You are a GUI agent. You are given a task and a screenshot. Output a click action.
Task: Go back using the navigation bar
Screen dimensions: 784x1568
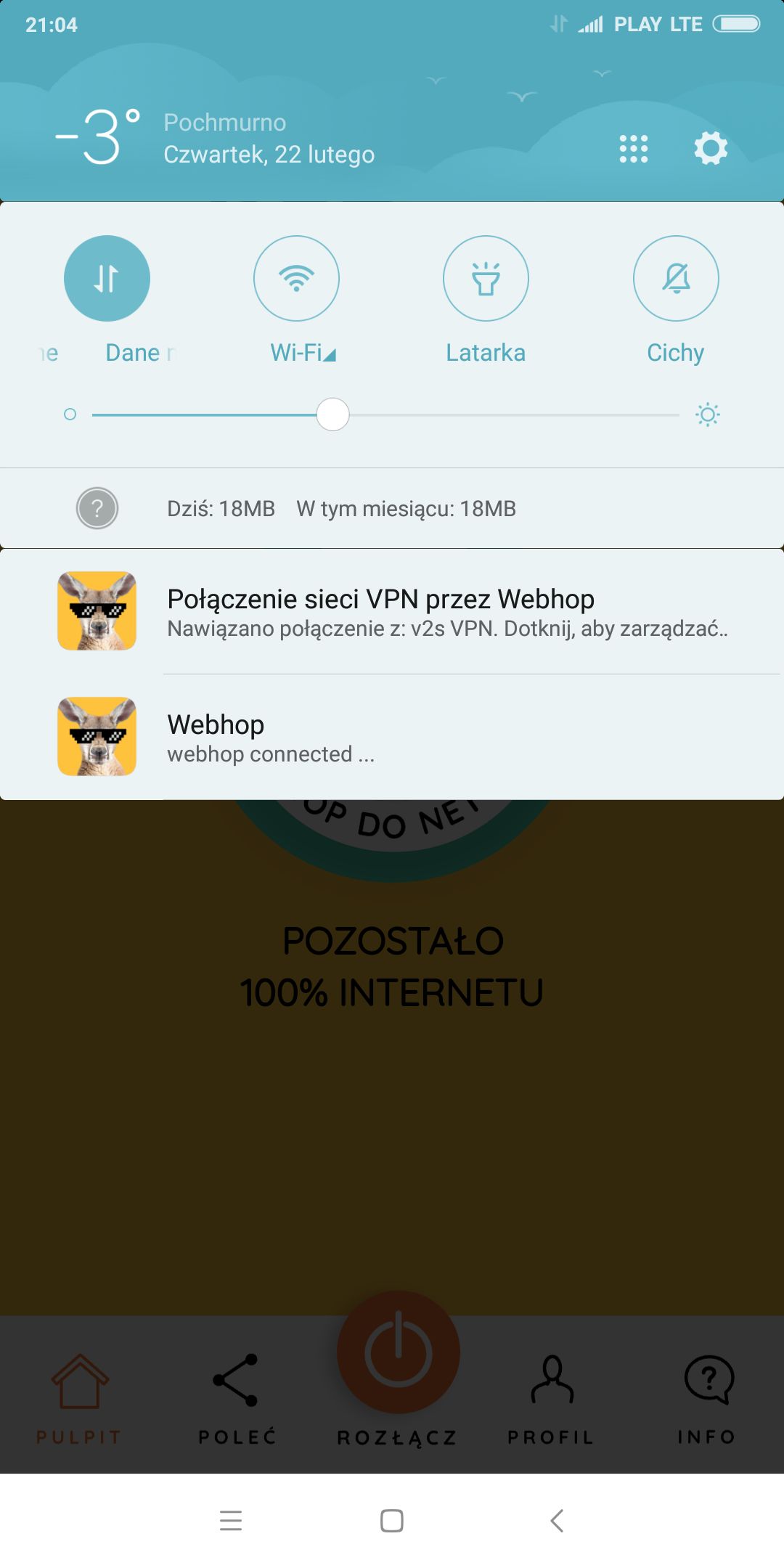point(557,1520)
